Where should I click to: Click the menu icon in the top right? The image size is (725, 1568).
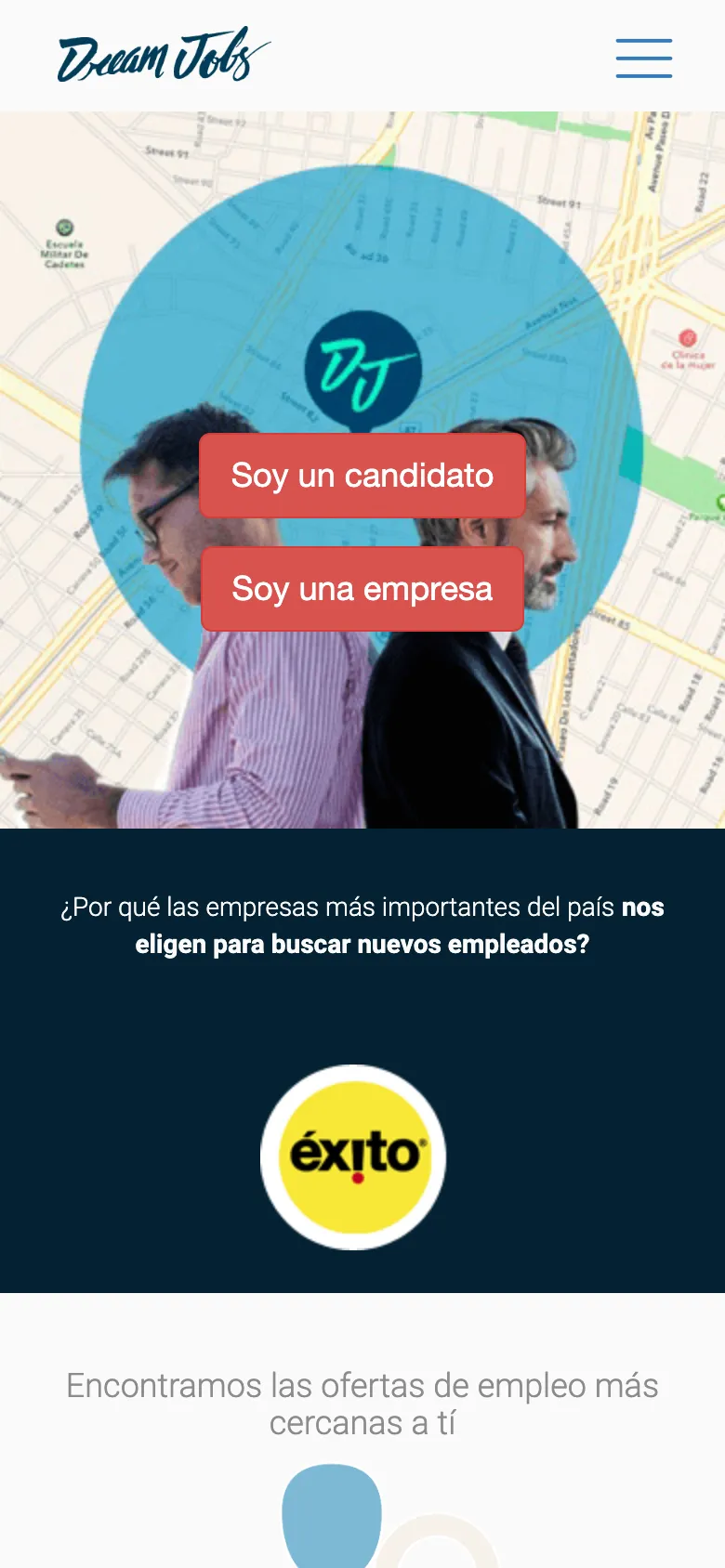[x=643, y=58]
